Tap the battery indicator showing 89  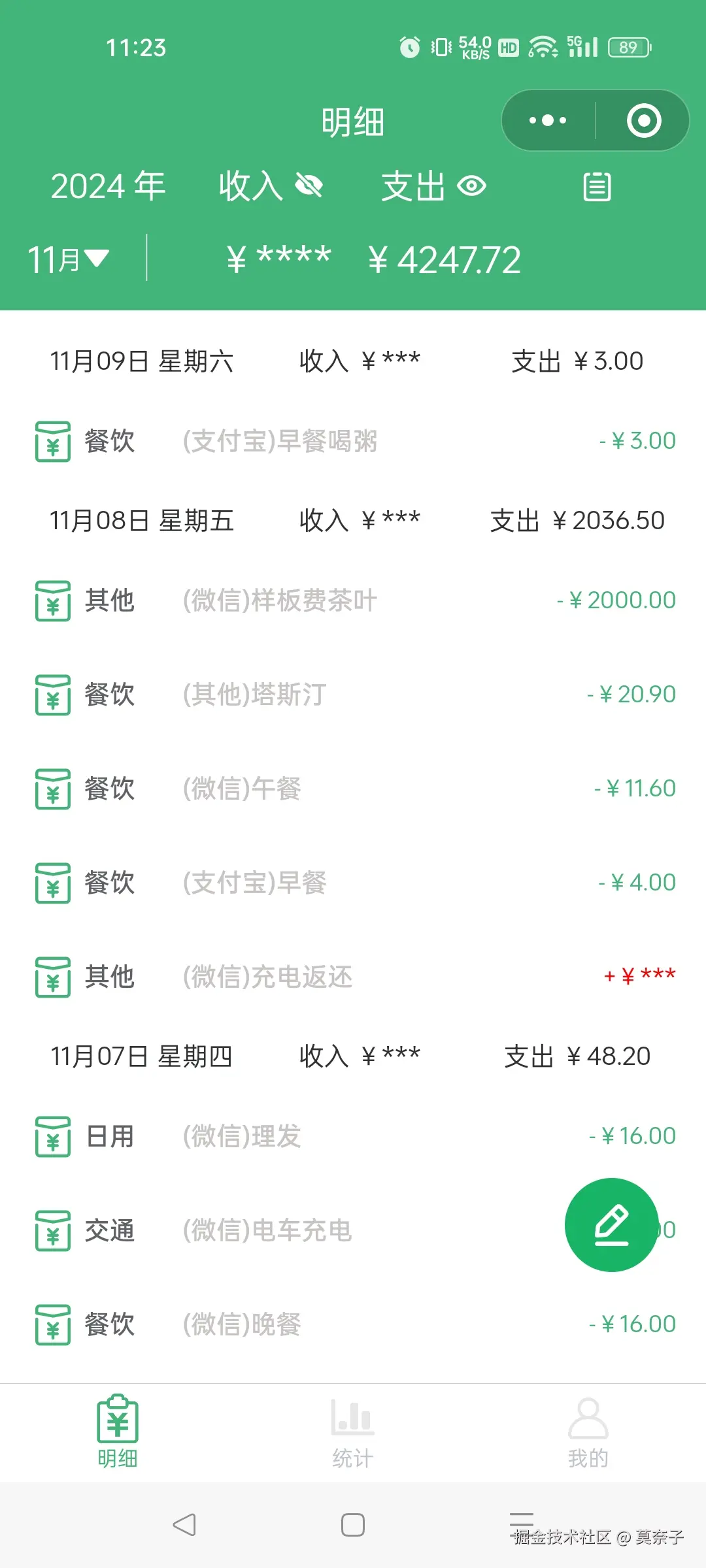[x=629, y=46]
